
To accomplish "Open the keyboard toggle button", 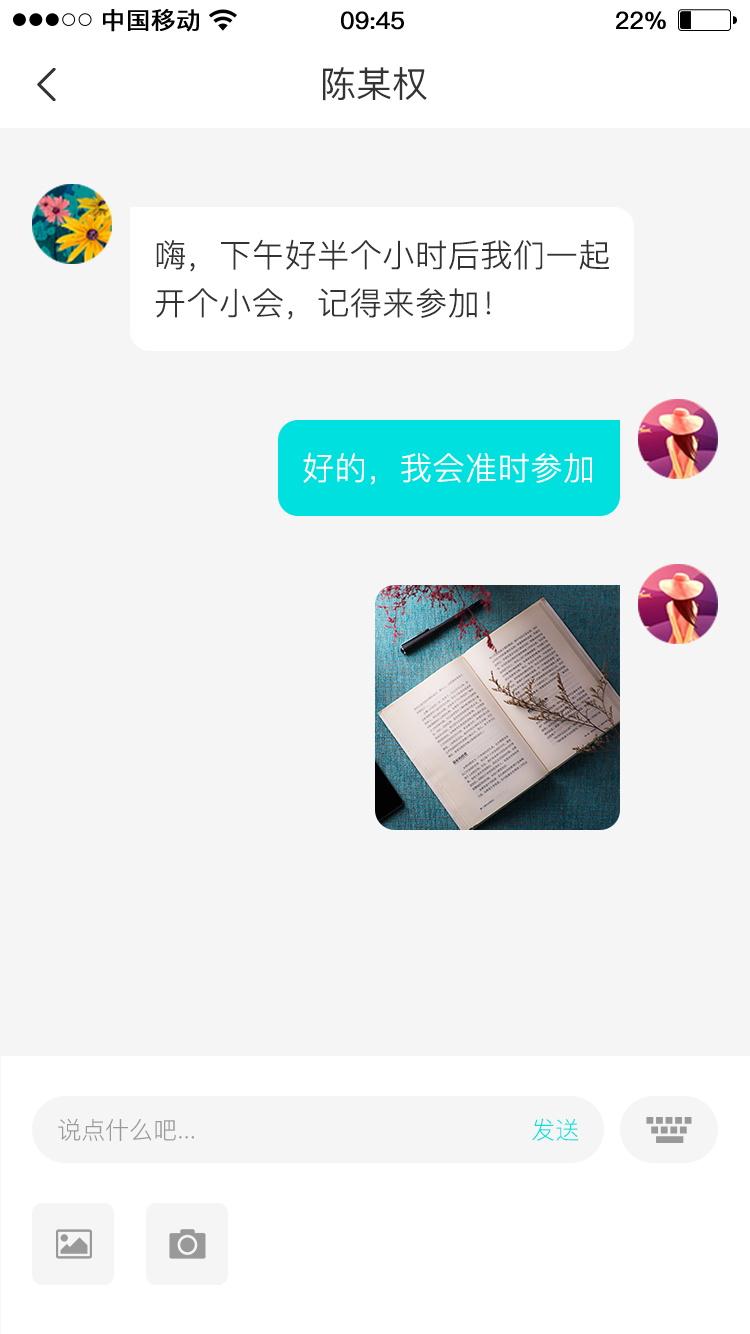I will [x=669, y=1130].
